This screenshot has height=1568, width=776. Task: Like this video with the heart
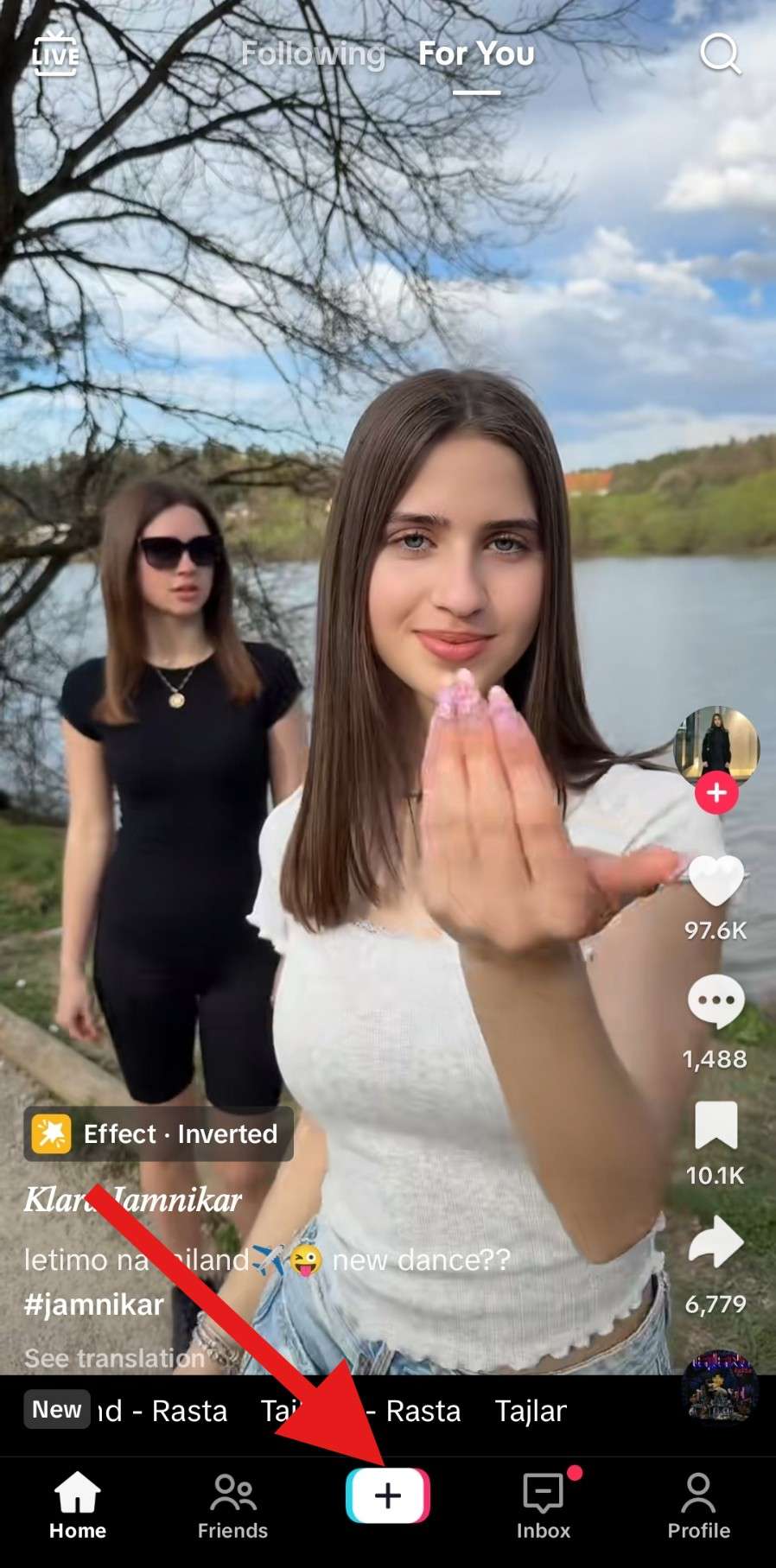click(716, 881)
